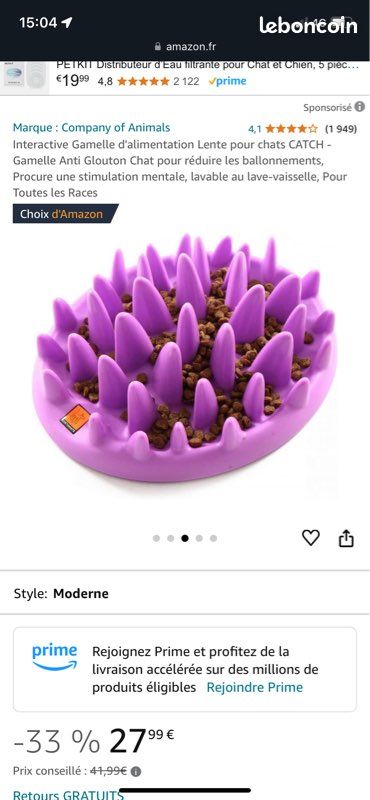Tap the amazon.fr address bar
The image size is (370, 800).
[185, 46]
